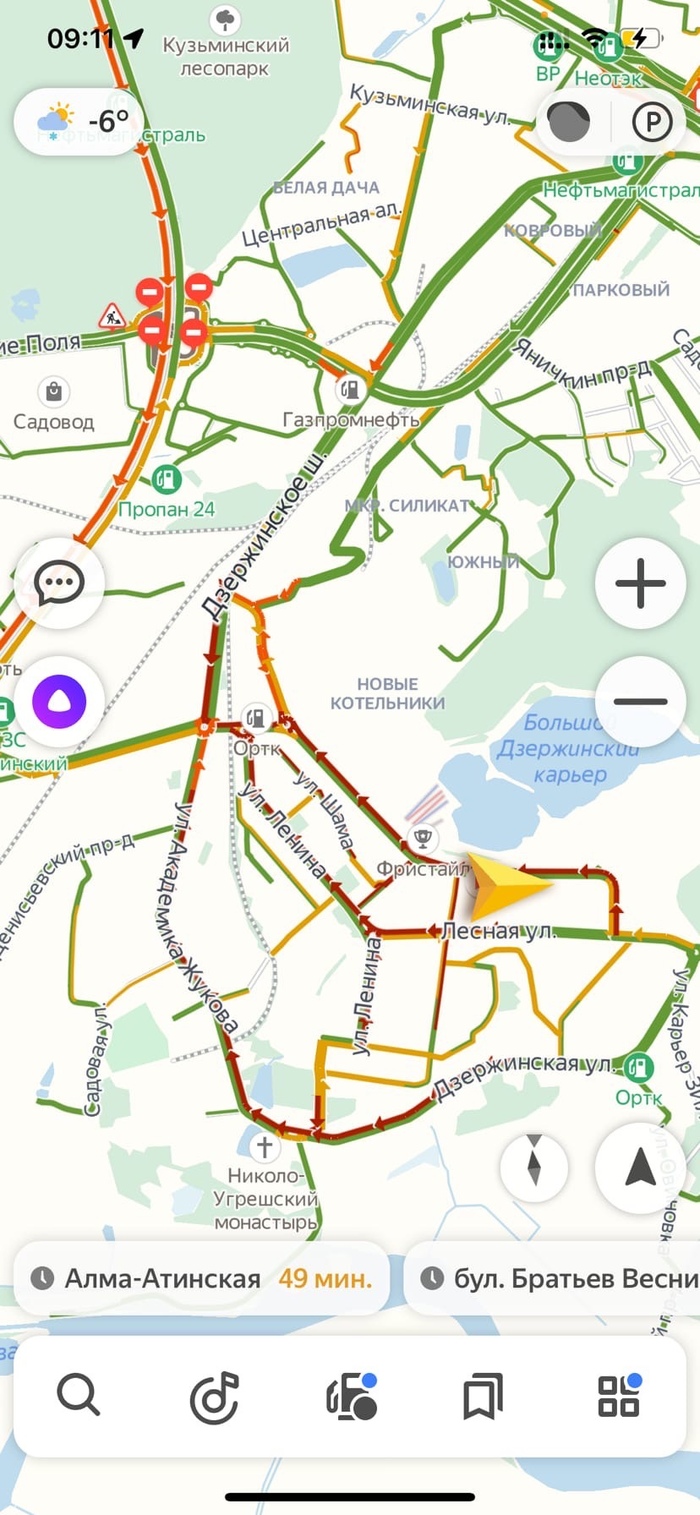Open the services menu grid
The width and height of the screenshot is (700, 1515).
(x=619, y=1396)
